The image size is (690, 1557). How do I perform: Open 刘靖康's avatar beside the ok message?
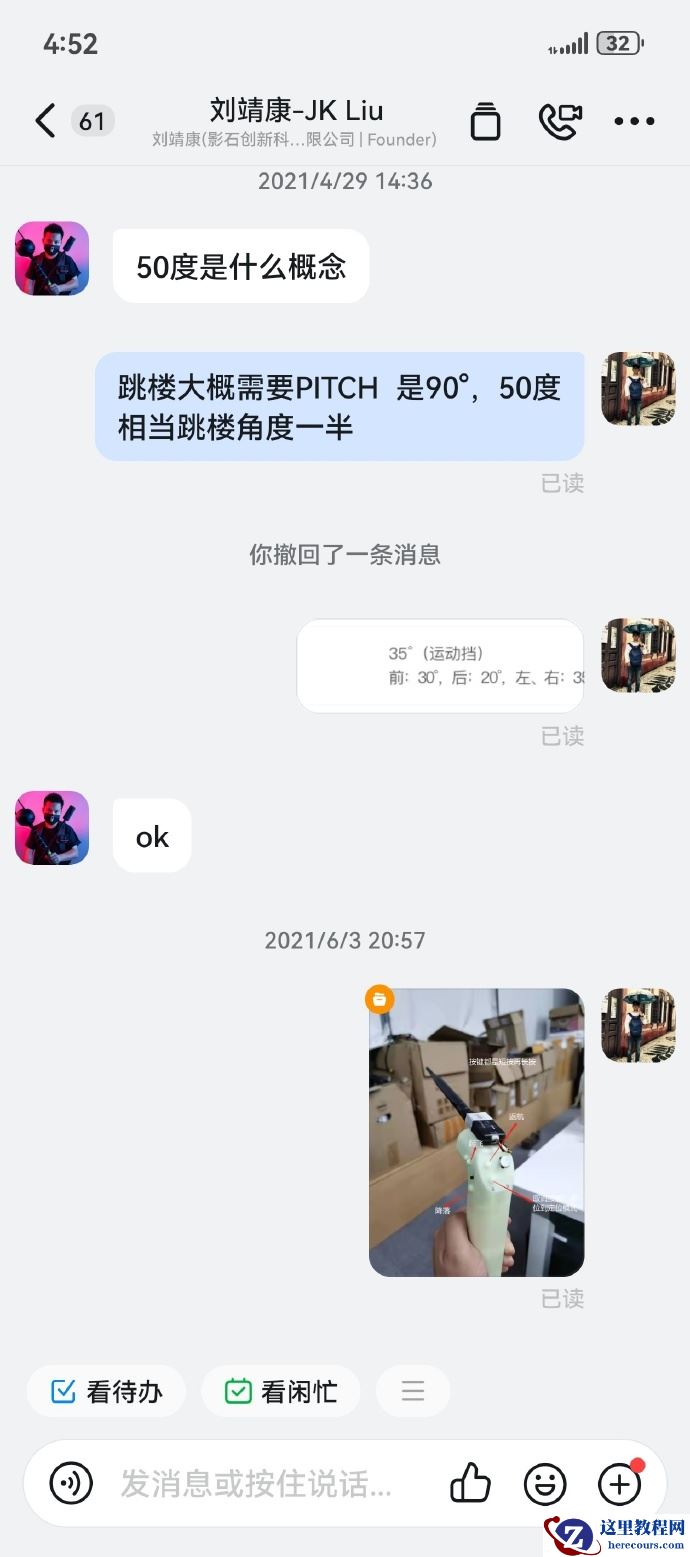(x=52, y=828)
